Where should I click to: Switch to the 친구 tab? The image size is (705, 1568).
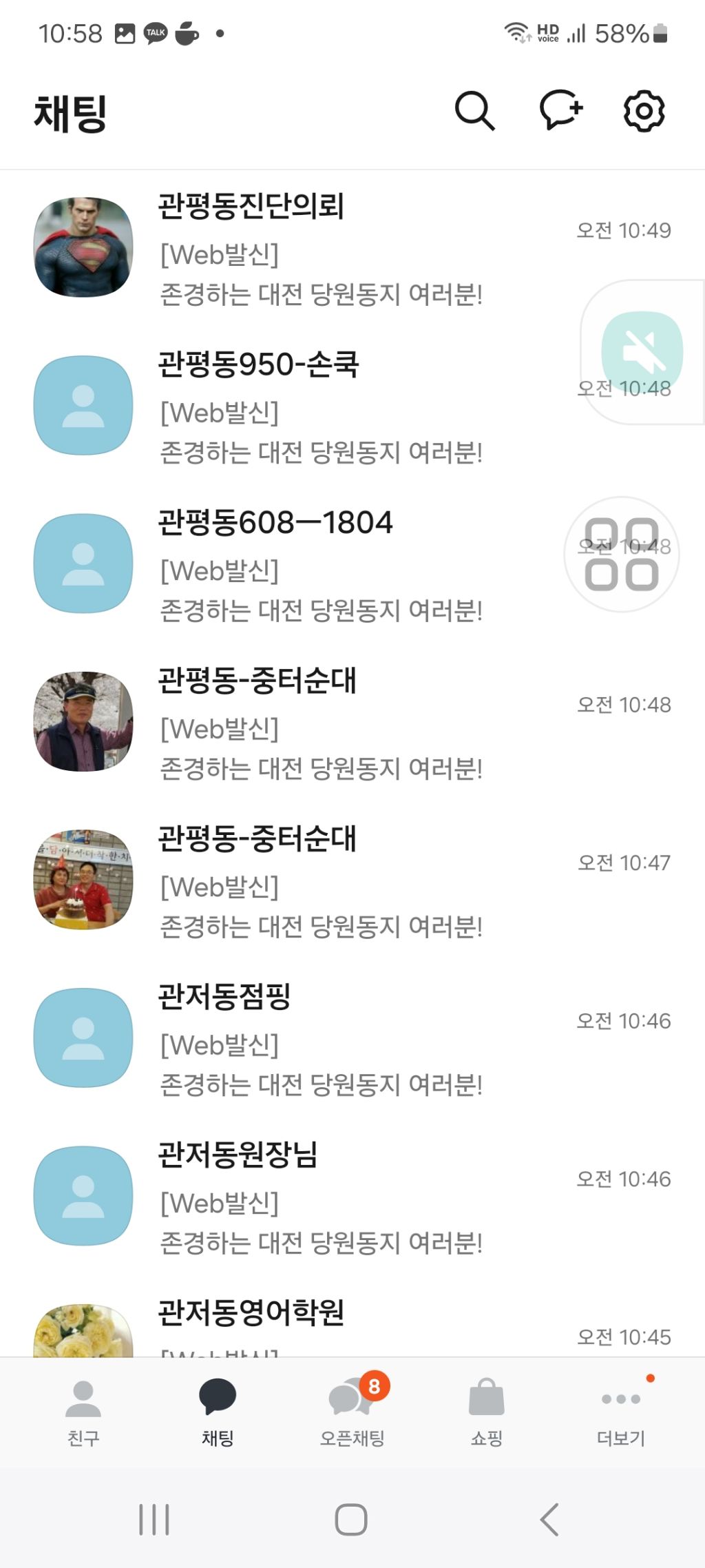coord(83,1411)
